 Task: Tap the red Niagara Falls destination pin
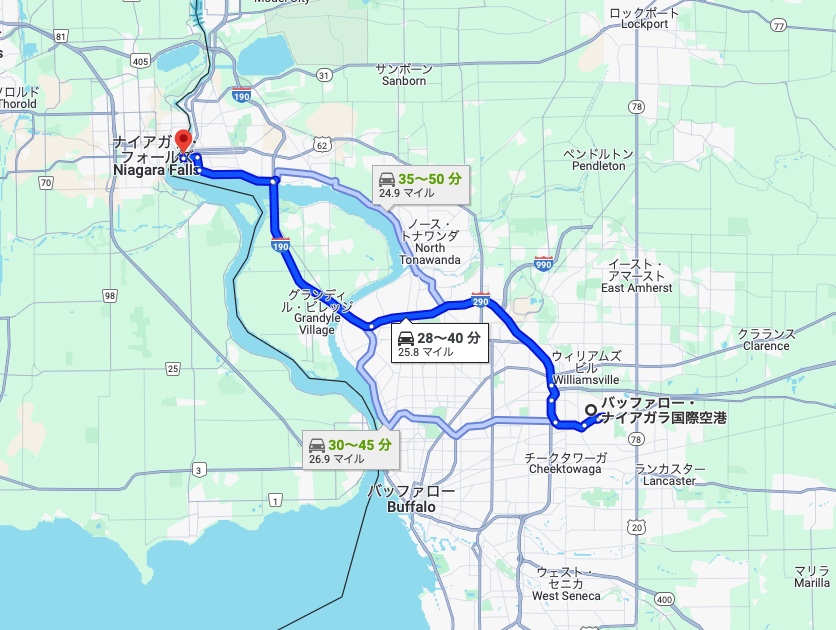pos(183,141)
